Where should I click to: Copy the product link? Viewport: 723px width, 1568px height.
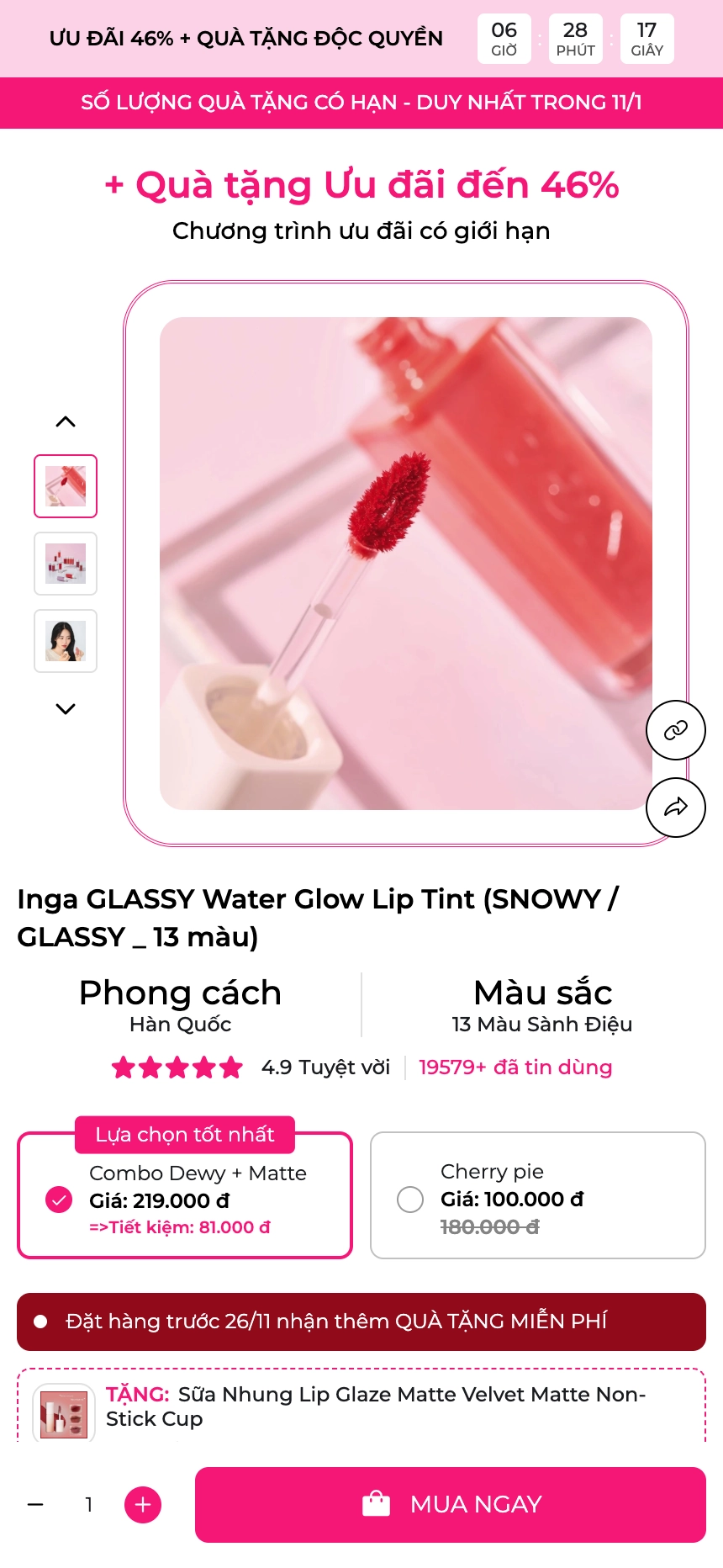(675, 730)
